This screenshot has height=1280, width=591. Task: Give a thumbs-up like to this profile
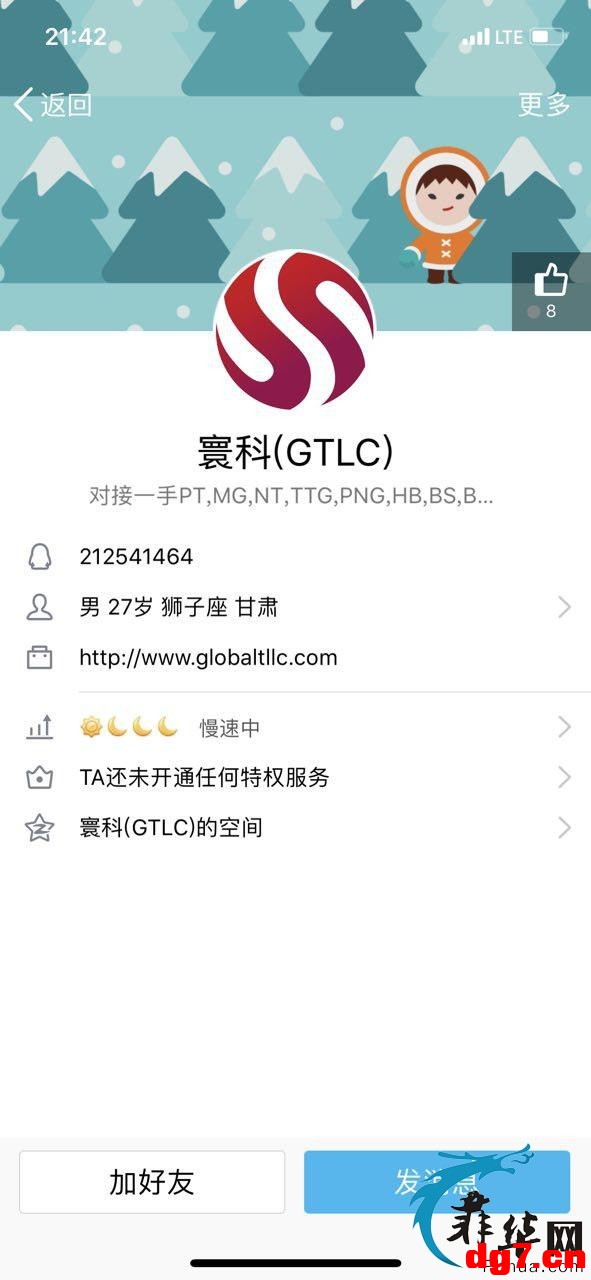click(551, 291)
